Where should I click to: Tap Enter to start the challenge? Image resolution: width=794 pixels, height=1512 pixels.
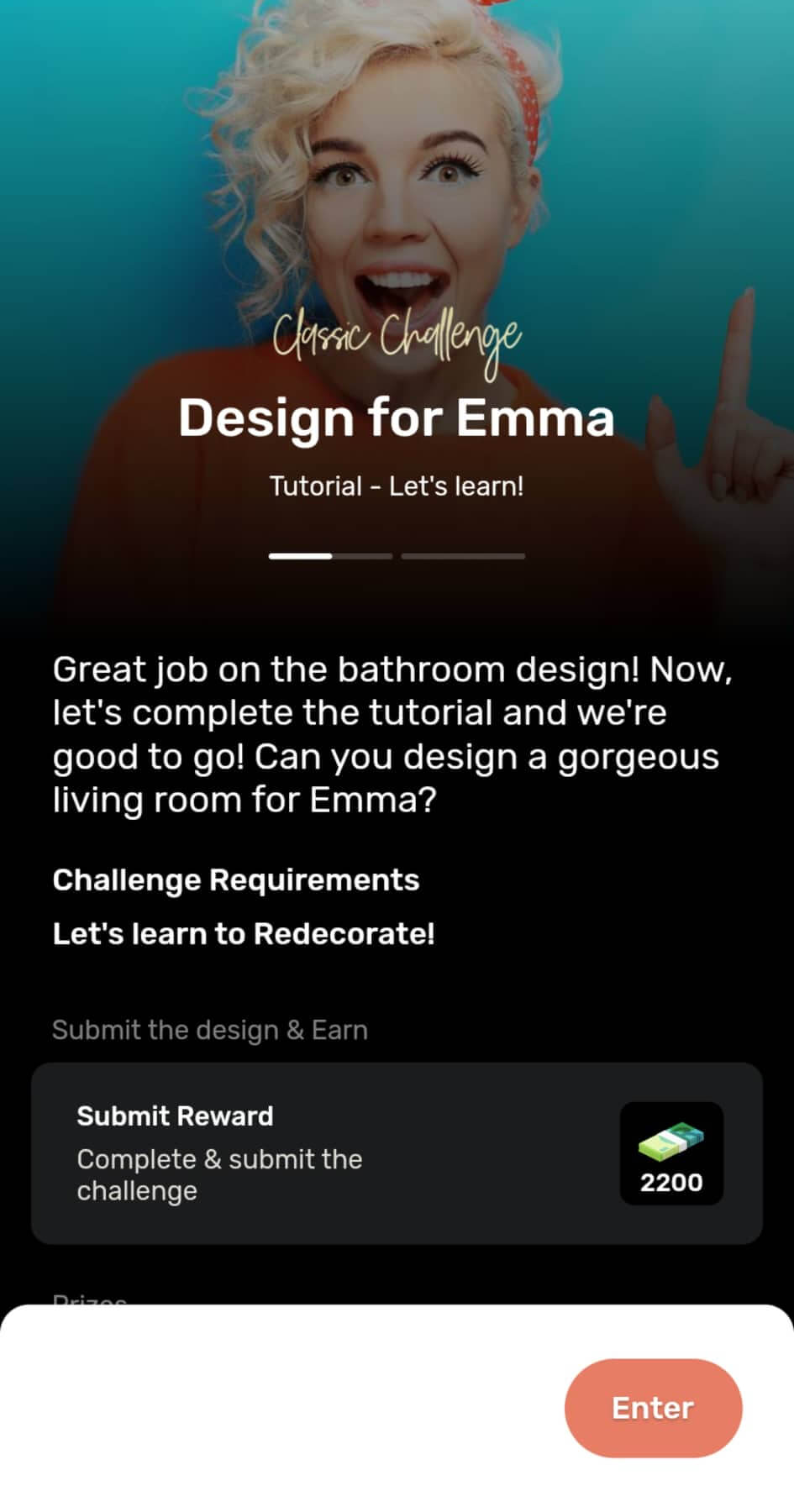653,1408
